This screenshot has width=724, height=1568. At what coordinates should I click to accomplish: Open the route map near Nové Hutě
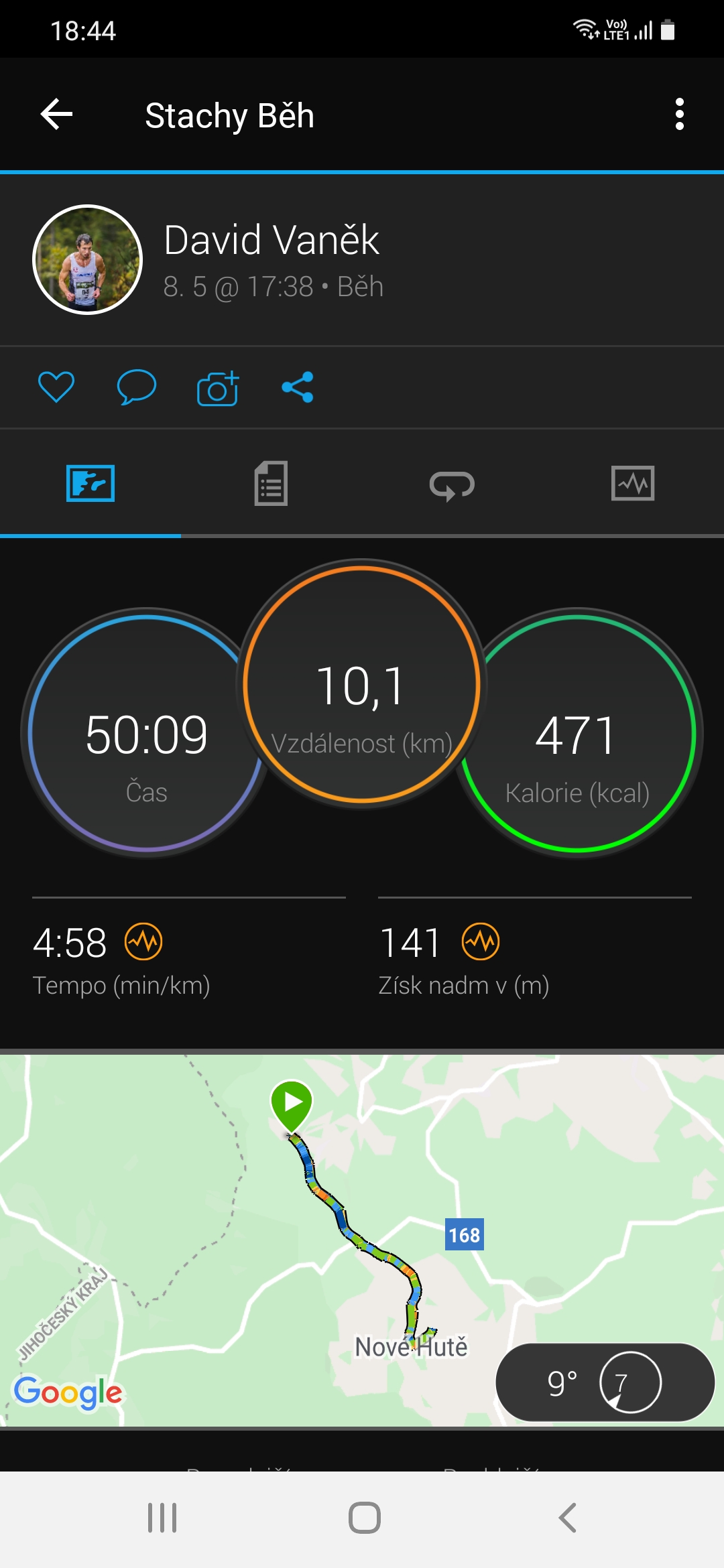pos(362,1240)
